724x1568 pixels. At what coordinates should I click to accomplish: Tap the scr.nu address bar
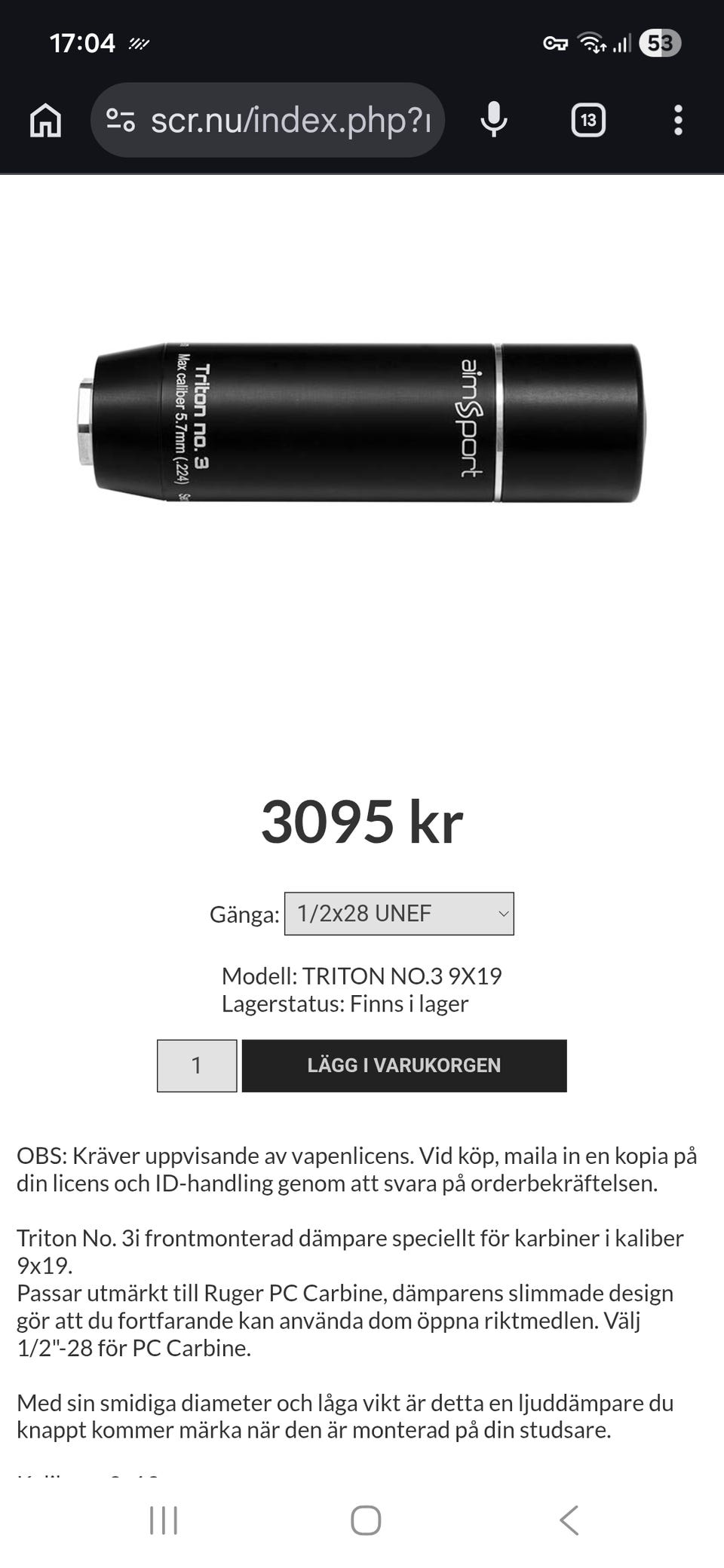(x=290, y=121)
